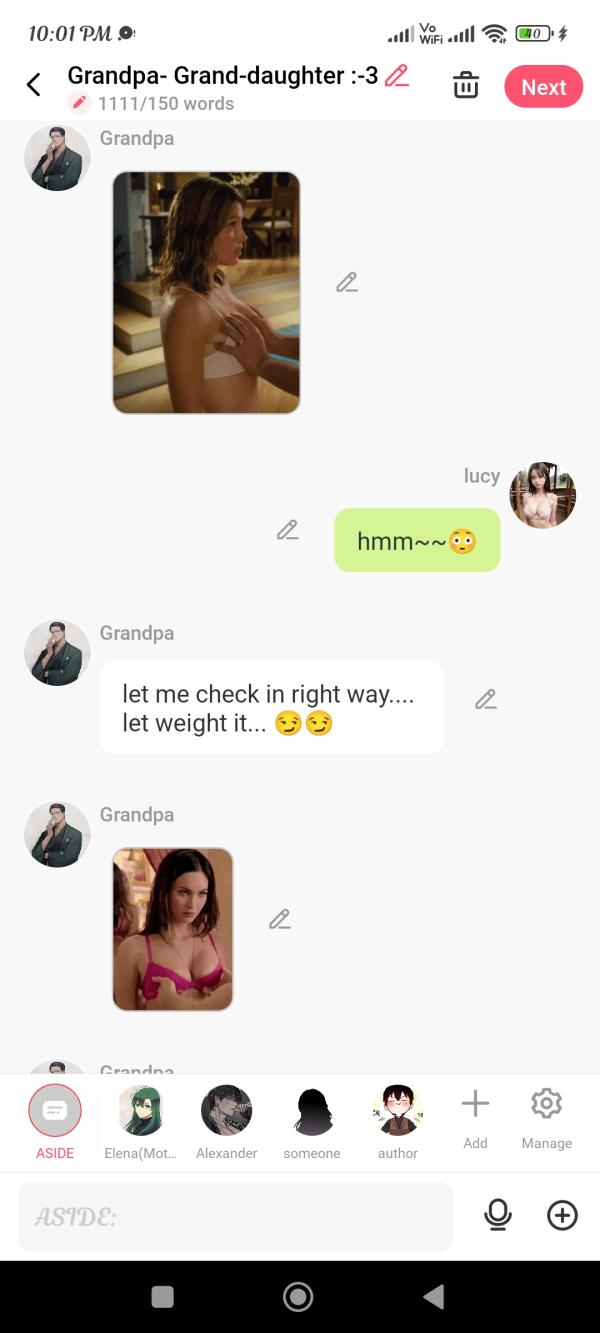Go to the Android home screen
This screenshot has height=1333, width=600.
pos(298,1297)
